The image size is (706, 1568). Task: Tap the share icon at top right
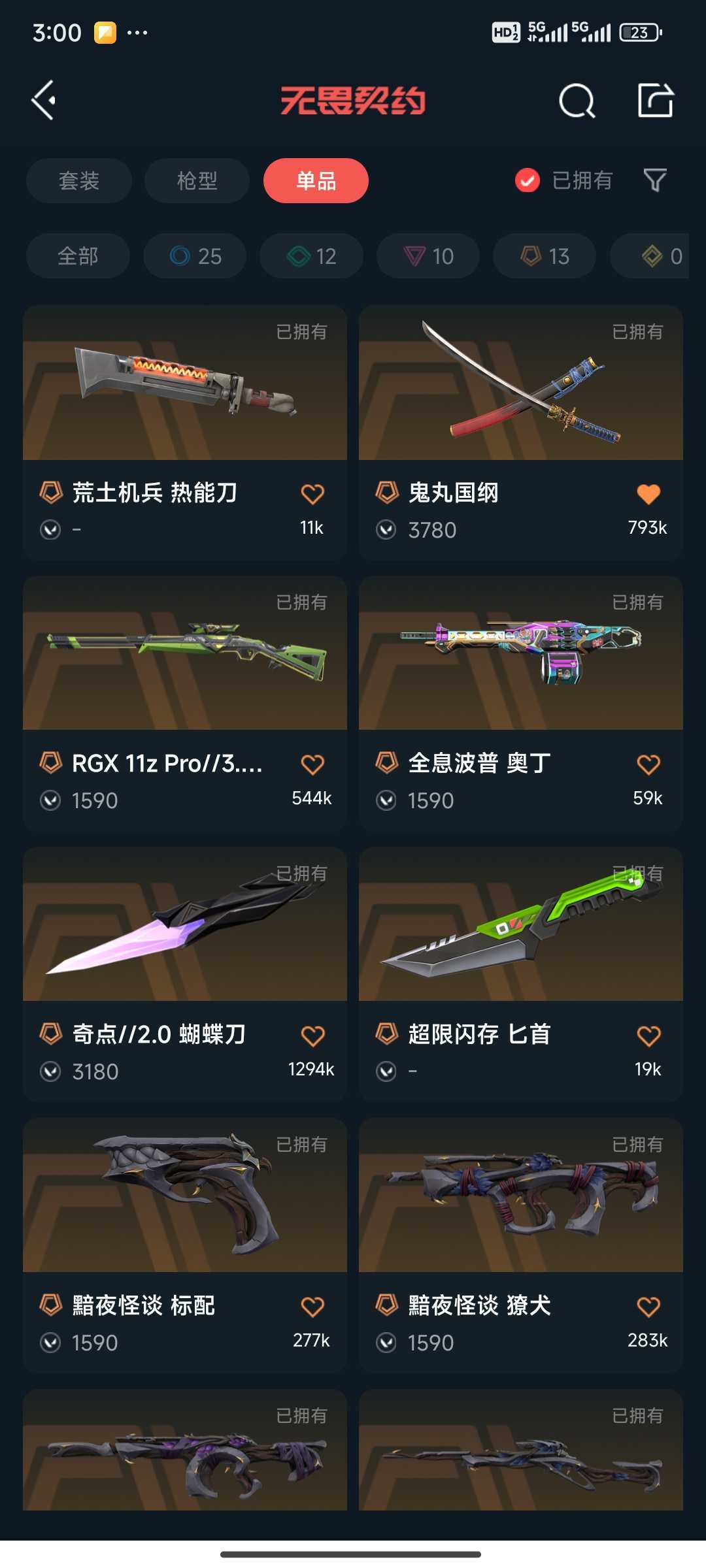[x=657, y=101]
